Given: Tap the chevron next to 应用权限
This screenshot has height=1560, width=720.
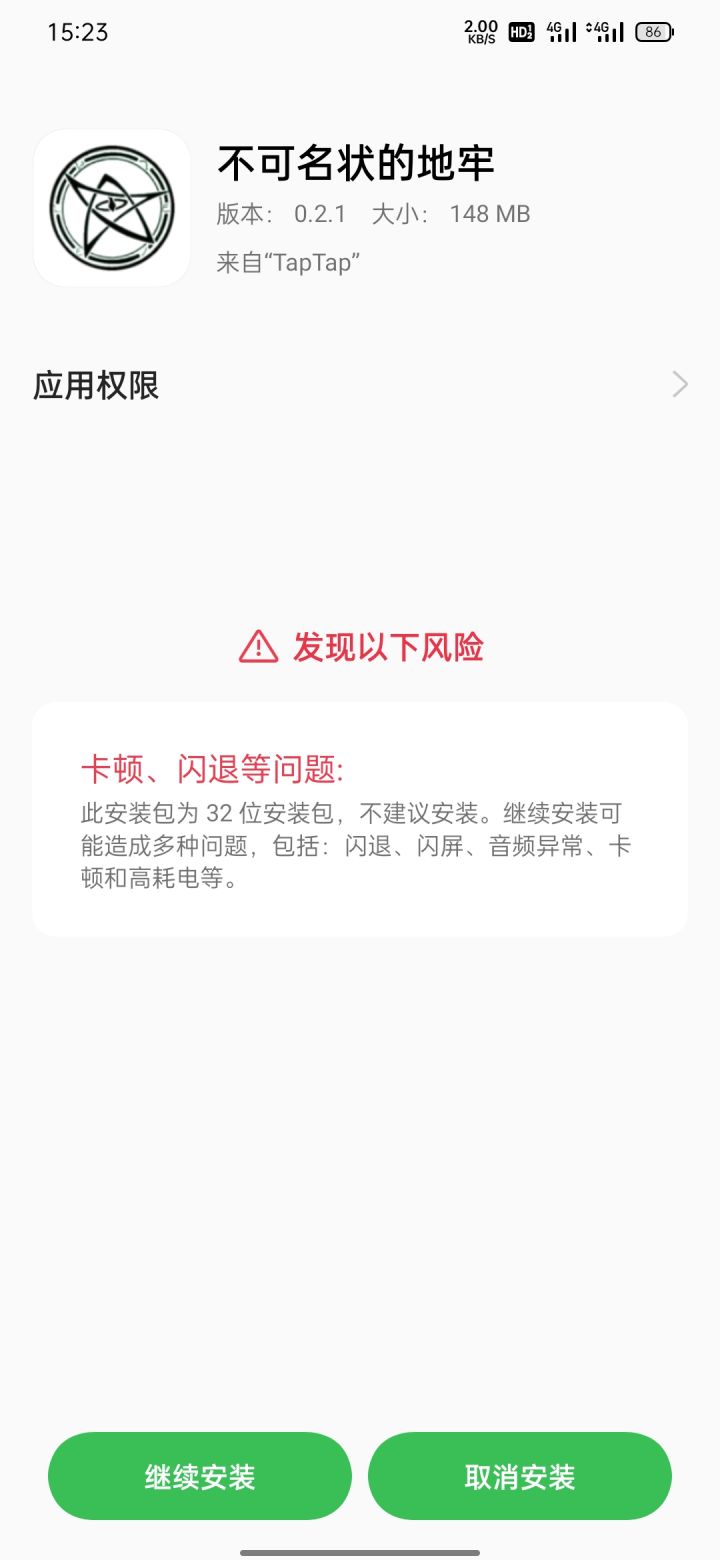Looking at the screenshot, I should (x=679, y=384).
